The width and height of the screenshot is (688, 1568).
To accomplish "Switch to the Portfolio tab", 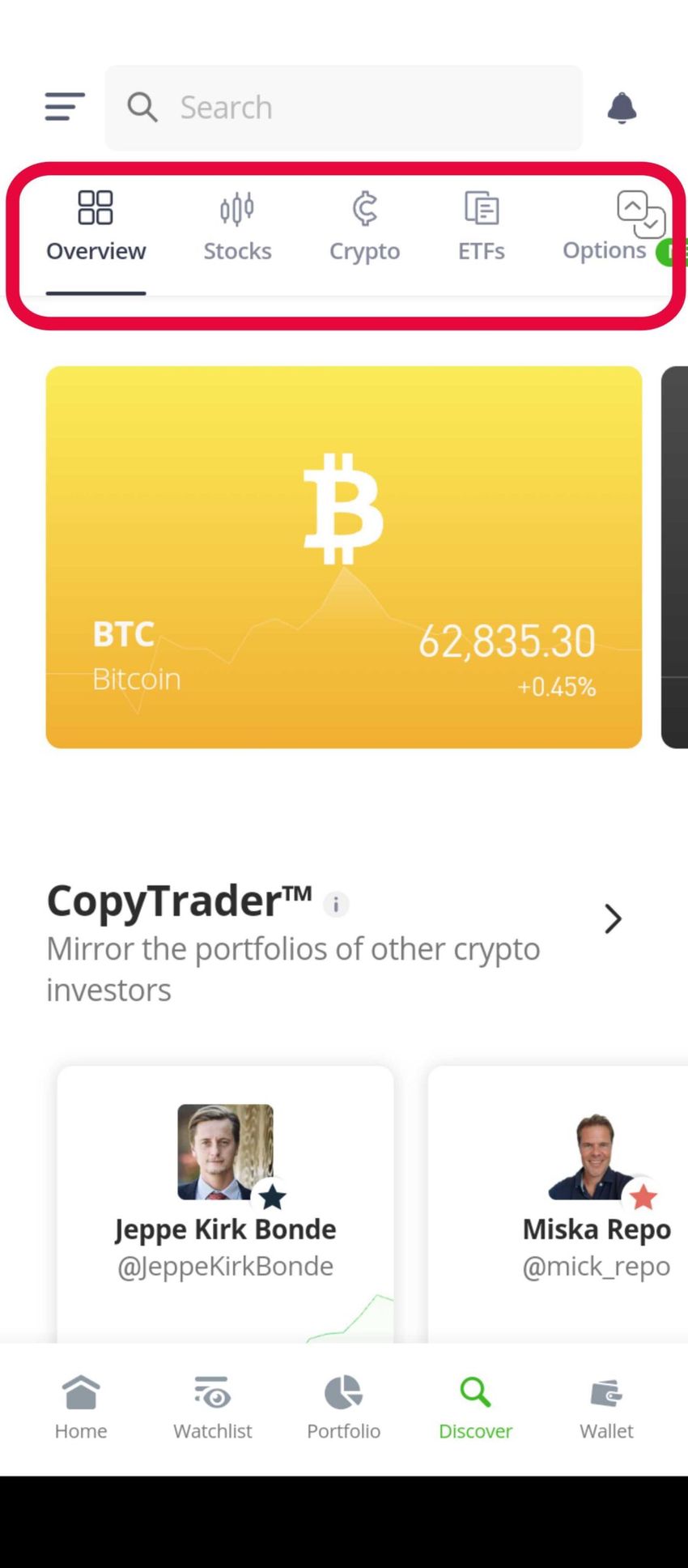I will click(344, 1408).
